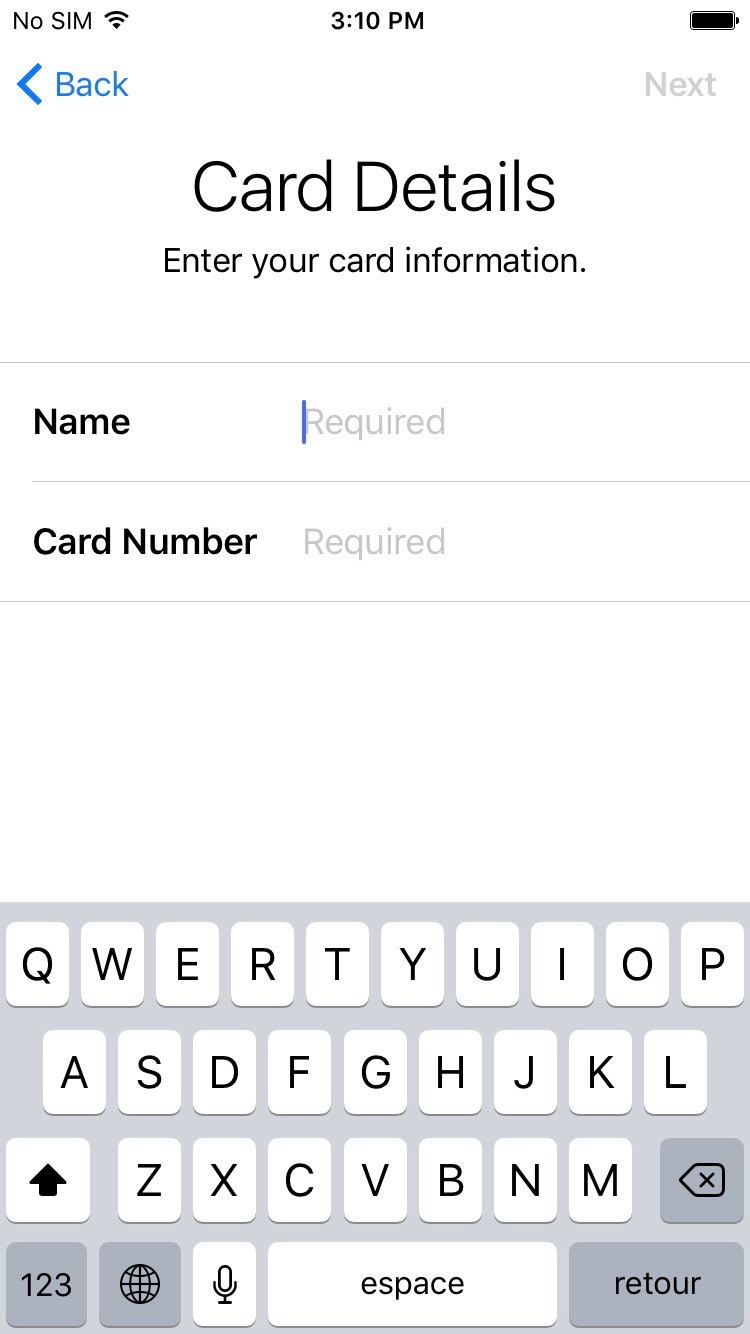Hit the backspace key
Image resolution: width=750 pixels, height=1334 pixels.
pos(702,1181)
